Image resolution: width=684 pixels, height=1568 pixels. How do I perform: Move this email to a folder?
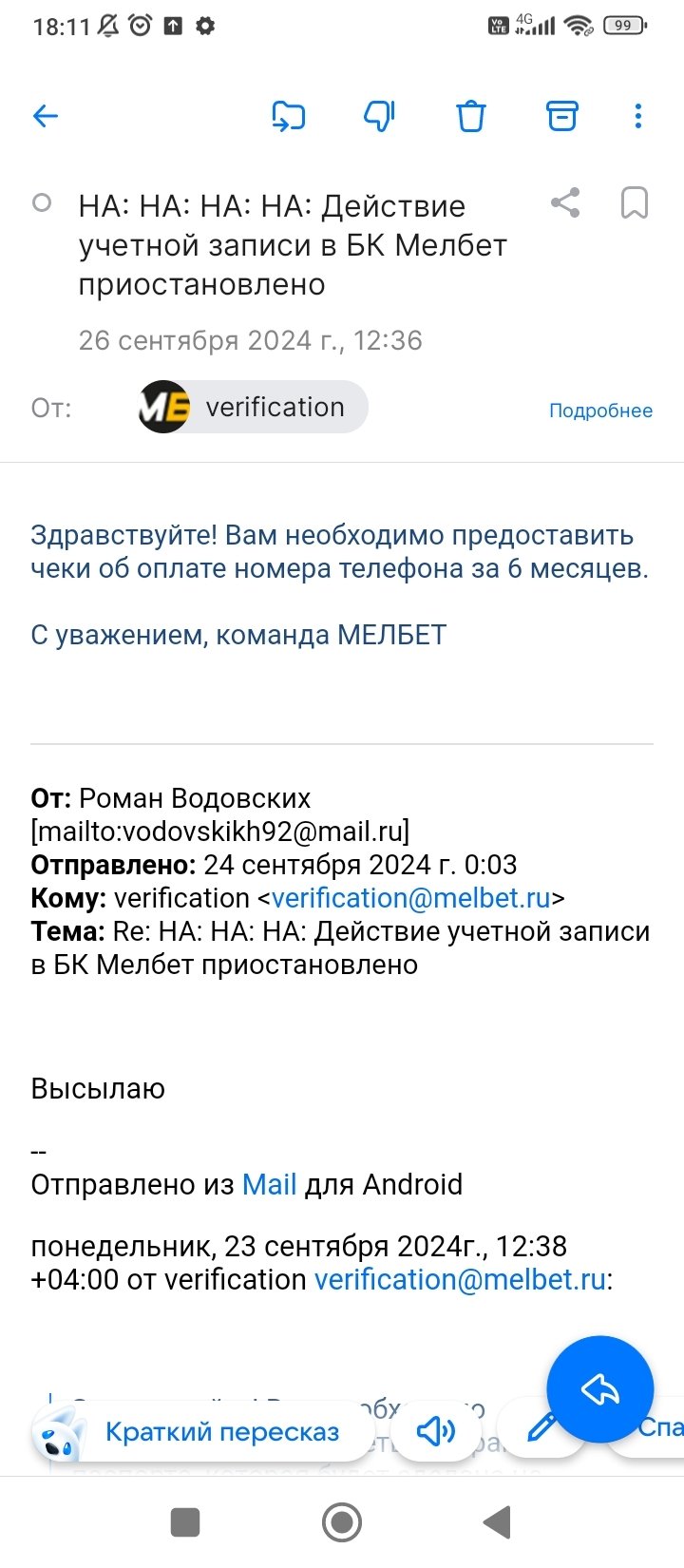click(x=289, y=116)
